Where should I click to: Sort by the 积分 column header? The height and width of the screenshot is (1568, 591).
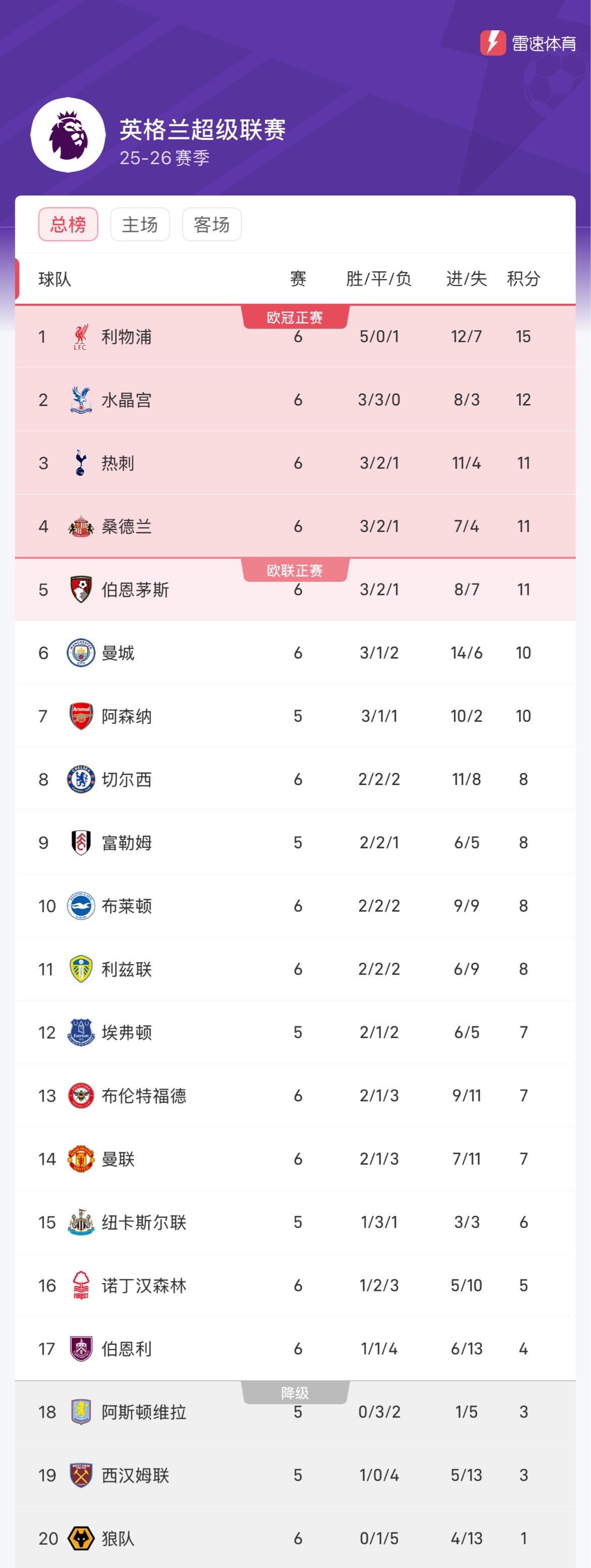[522, 279]
